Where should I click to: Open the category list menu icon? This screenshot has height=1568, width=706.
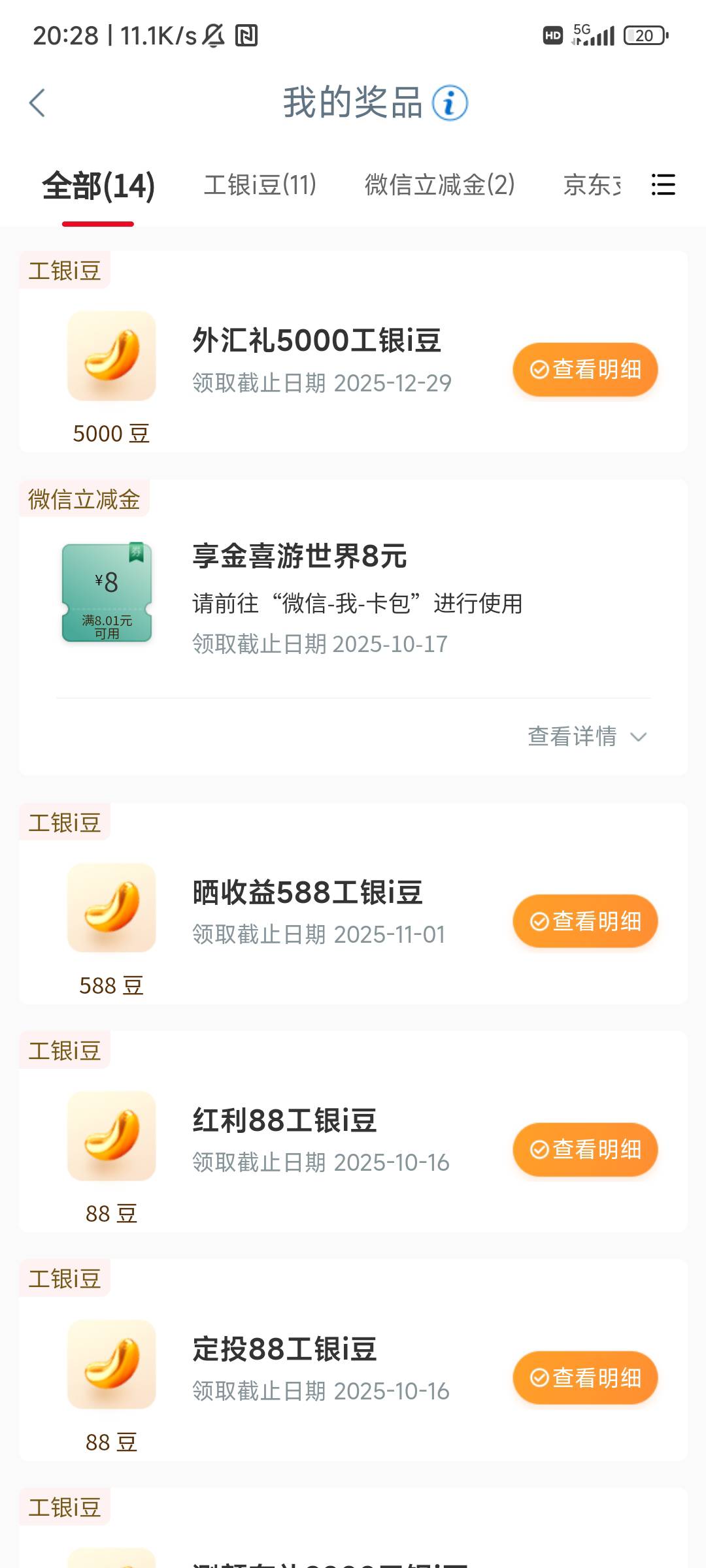point(663,185)
